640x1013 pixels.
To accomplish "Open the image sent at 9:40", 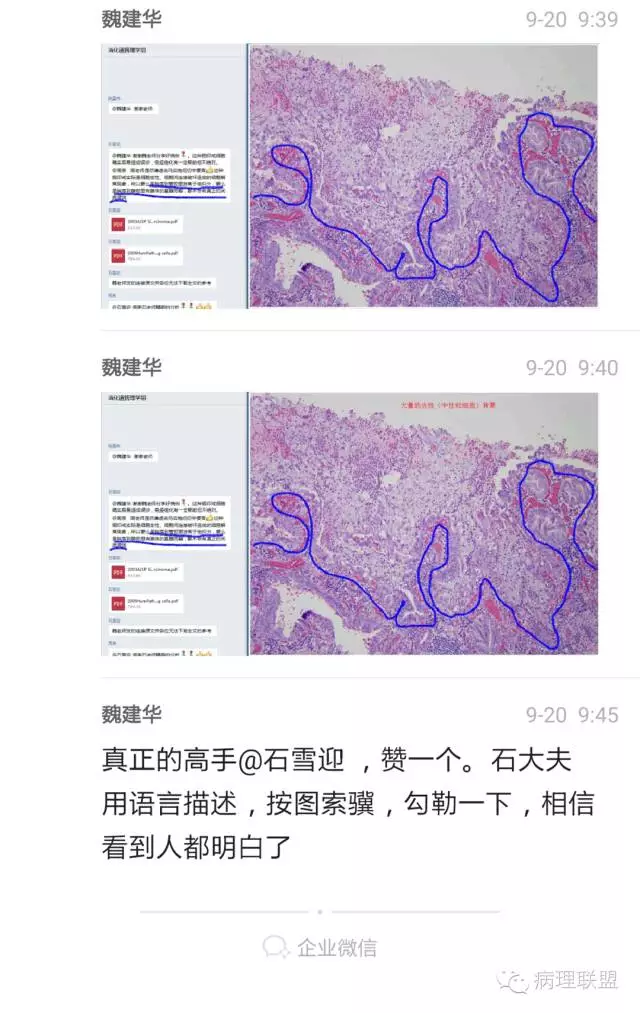I will [x=350, y=524].
